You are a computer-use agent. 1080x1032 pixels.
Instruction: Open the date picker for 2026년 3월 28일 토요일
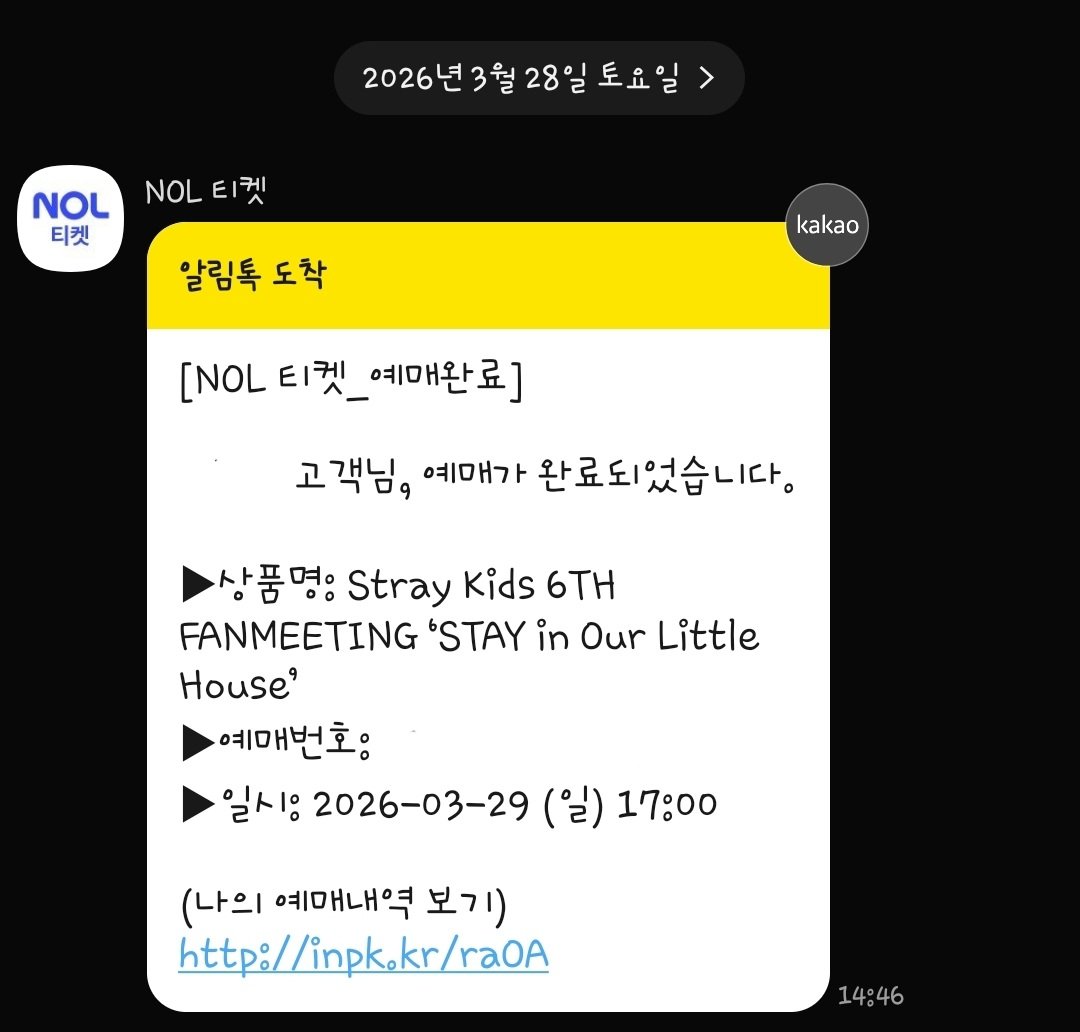coord(539,78)
